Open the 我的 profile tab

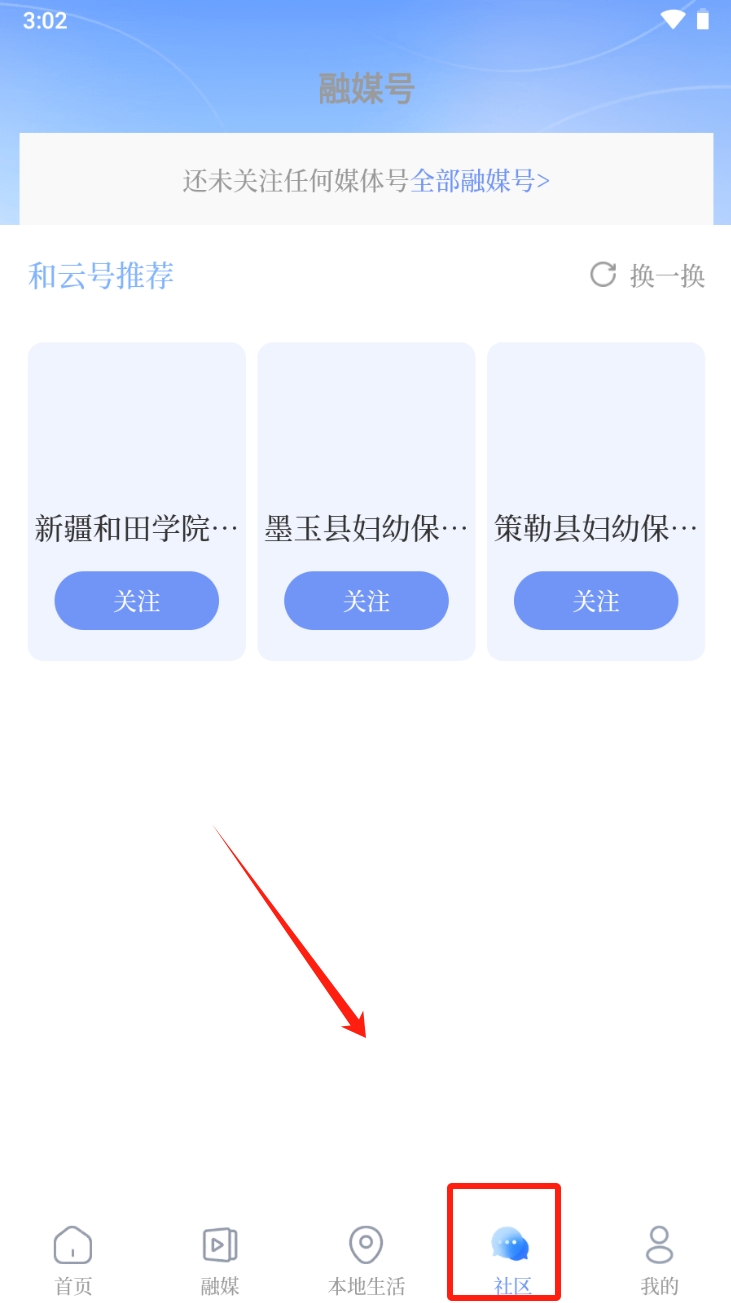(x=659, y=1259)
